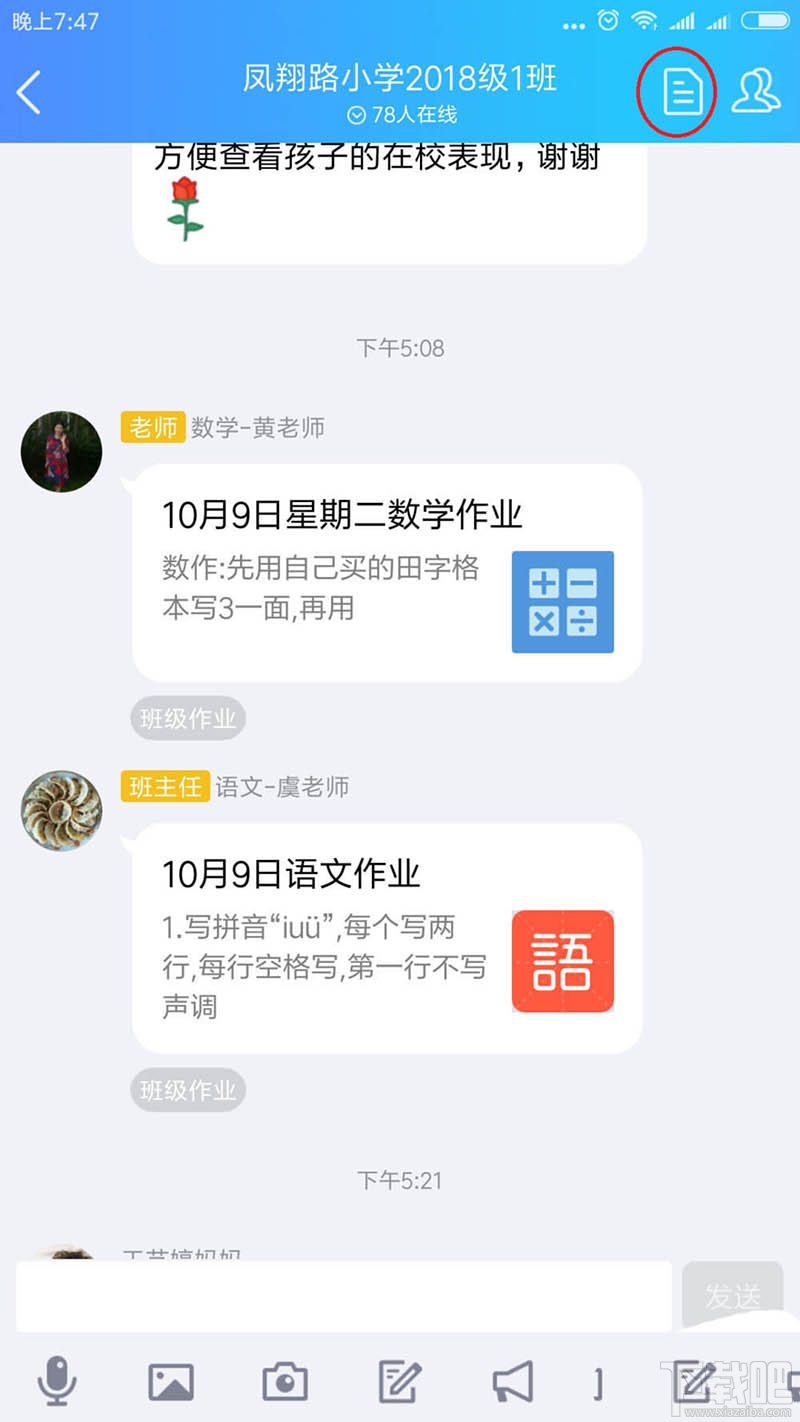
Task: Tap the 班级作业 tag under Chinese homework
Action: click(188, 1090)
